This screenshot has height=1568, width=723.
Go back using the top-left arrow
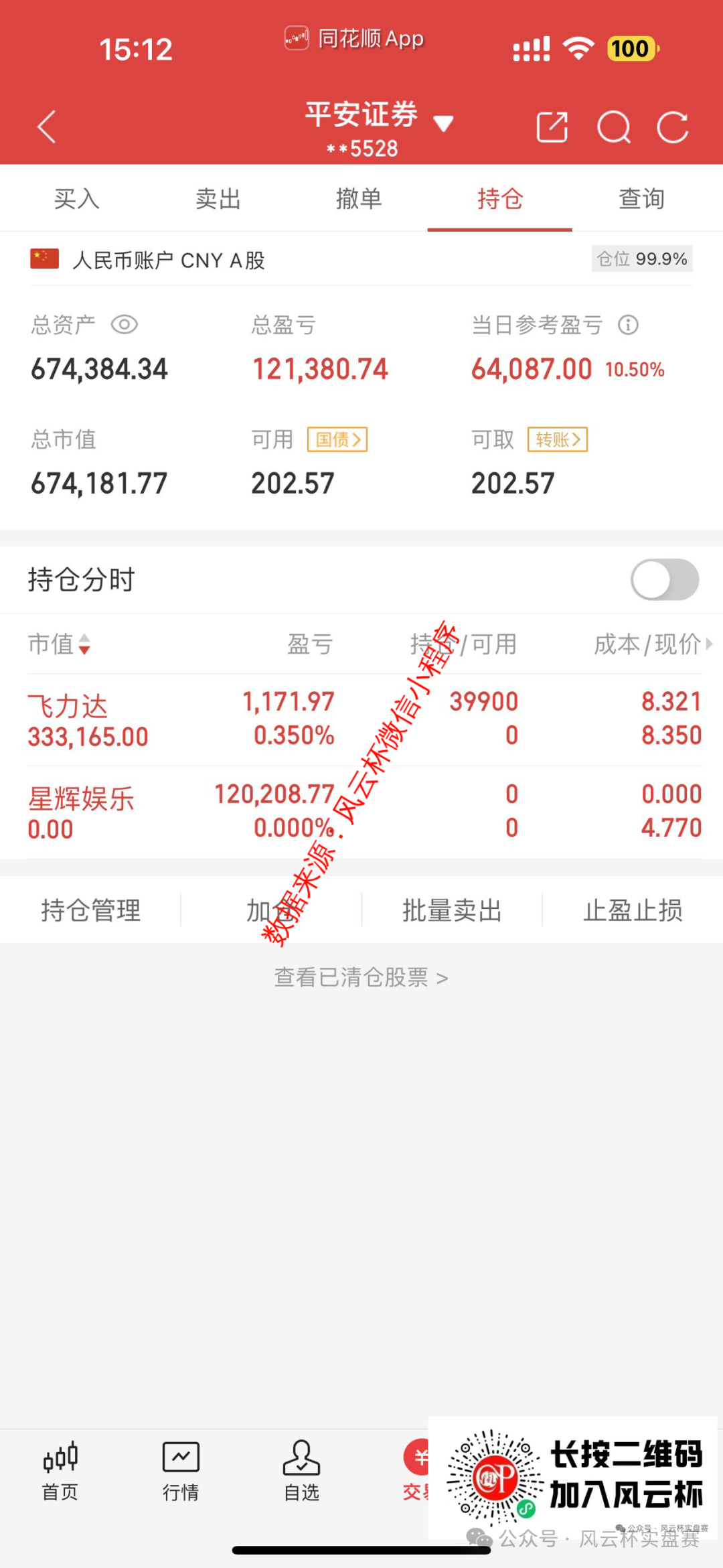(47, 127)
